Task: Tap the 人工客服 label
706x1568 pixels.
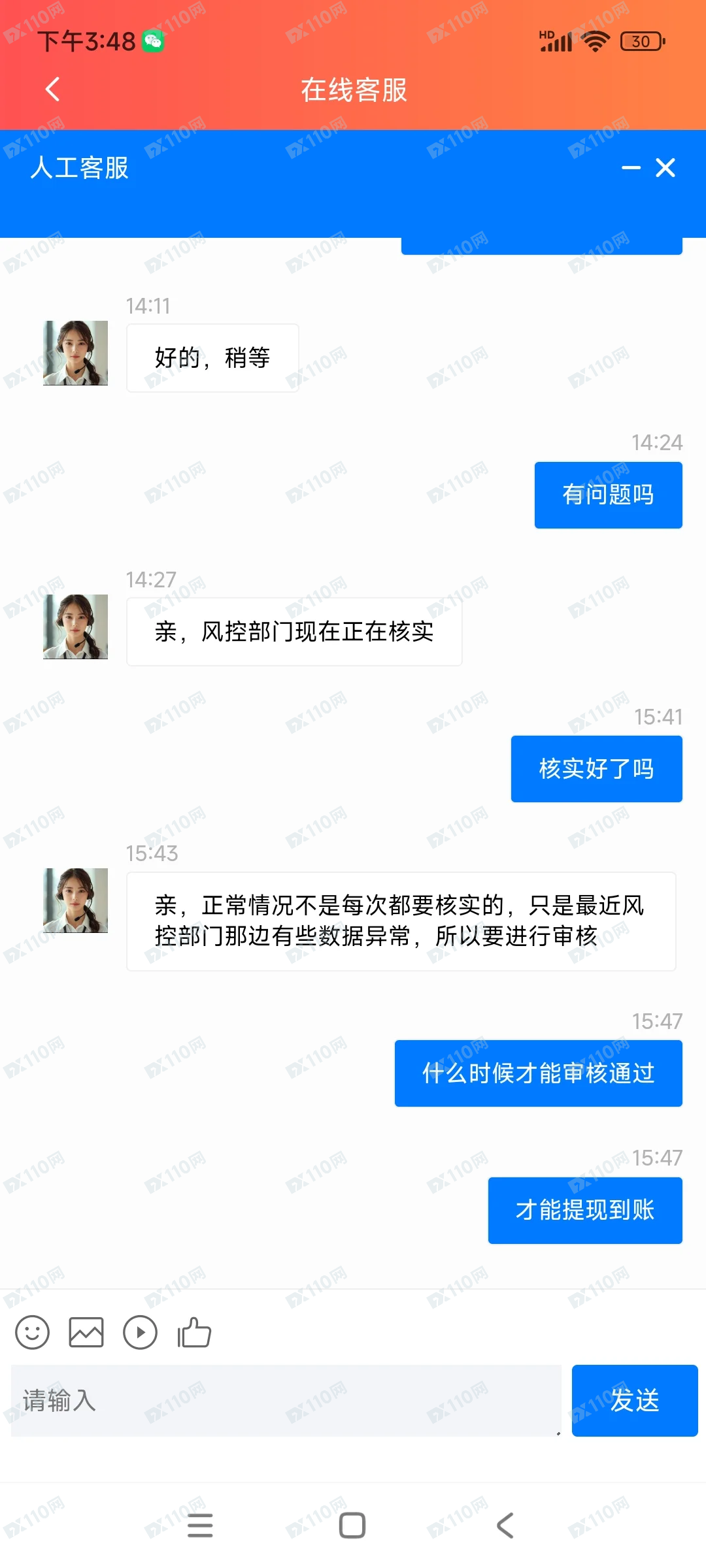Action: 80,169
